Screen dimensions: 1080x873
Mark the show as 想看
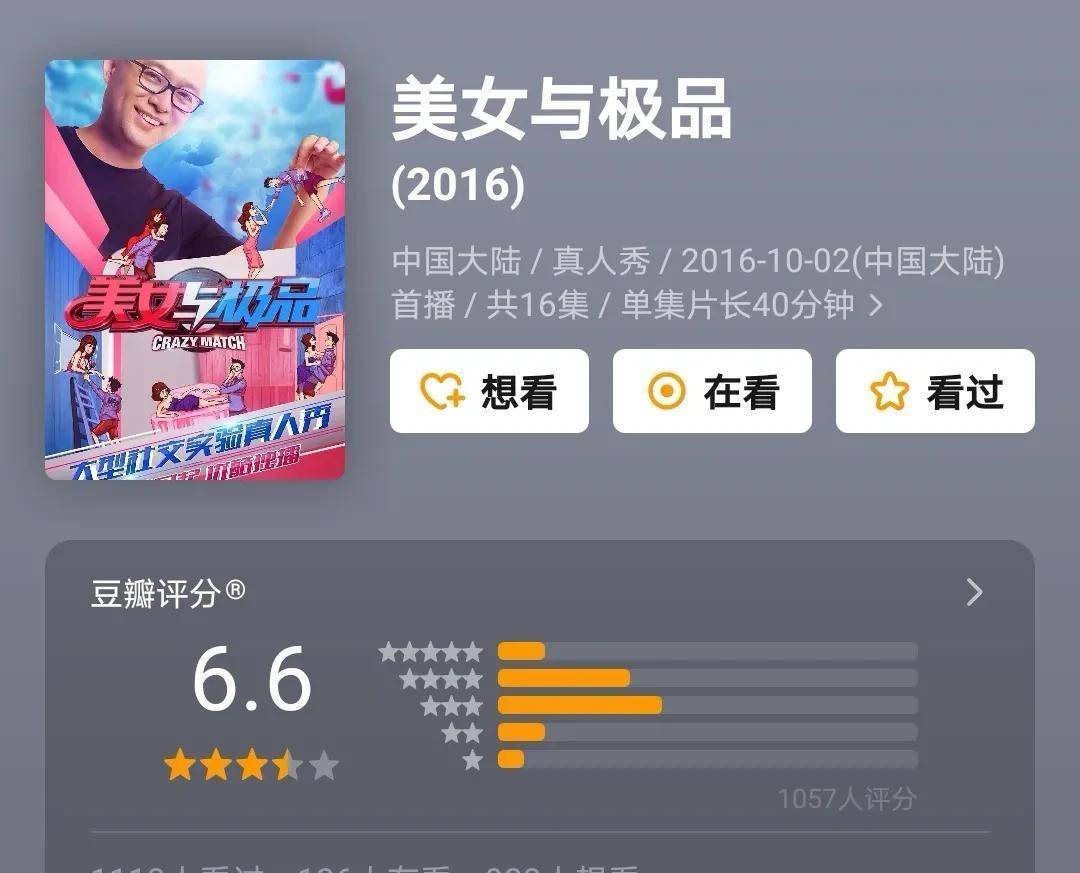(489, 391)
